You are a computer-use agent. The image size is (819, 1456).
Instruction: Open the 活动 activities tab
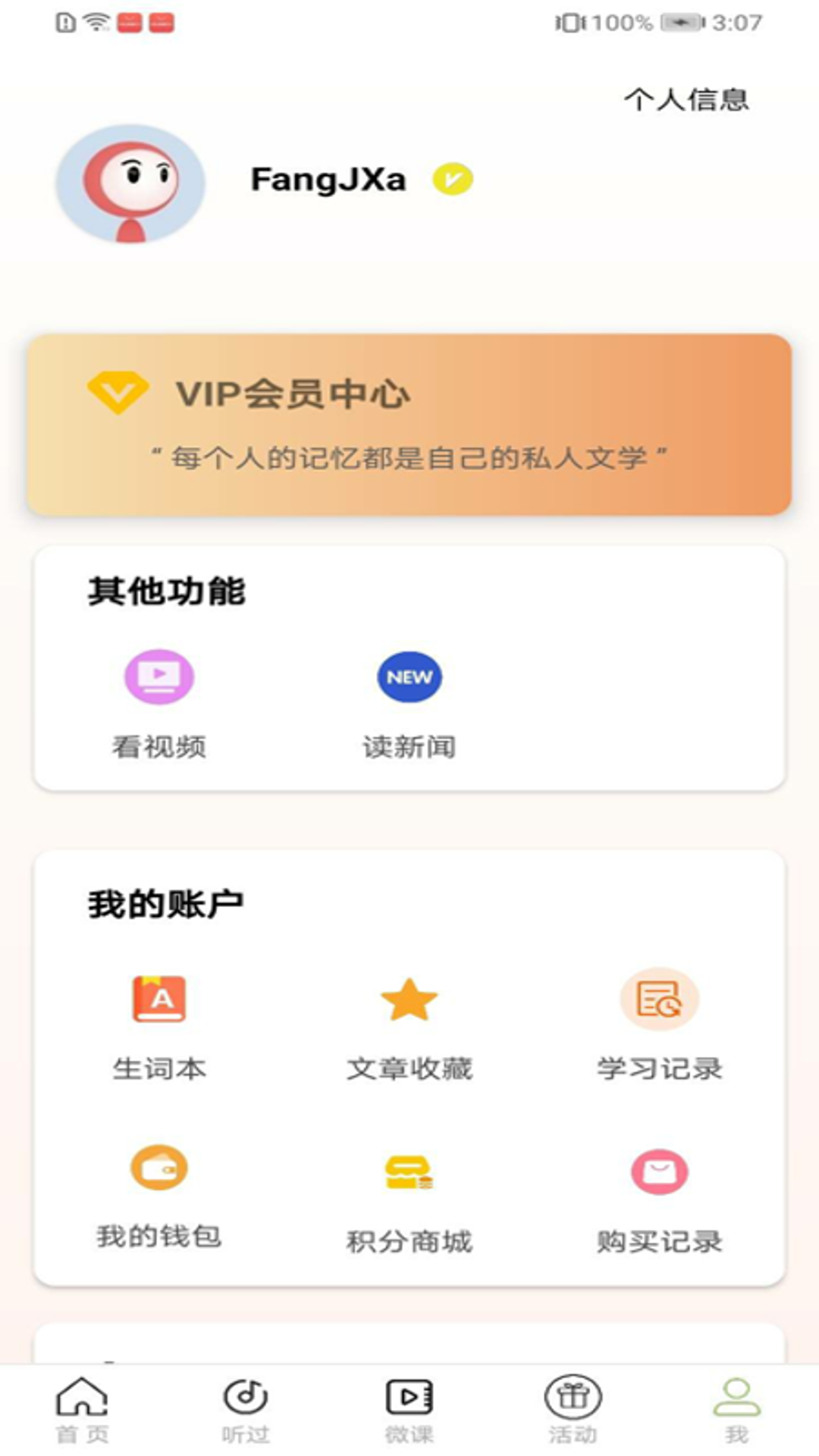click(x=573, y=1409)
